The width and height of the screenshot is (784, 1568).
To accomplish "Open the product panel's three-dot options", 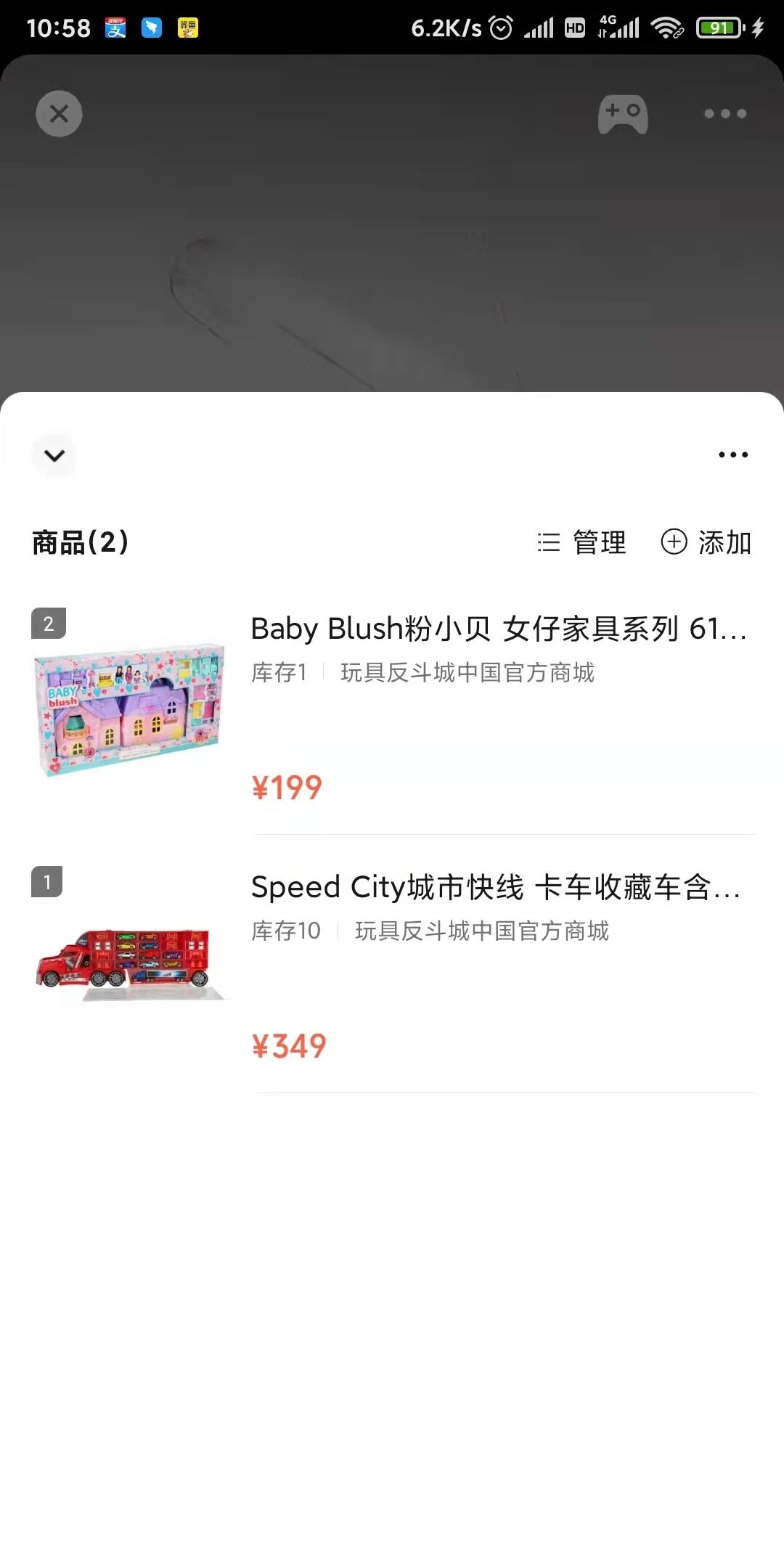I will click(732, 455).
